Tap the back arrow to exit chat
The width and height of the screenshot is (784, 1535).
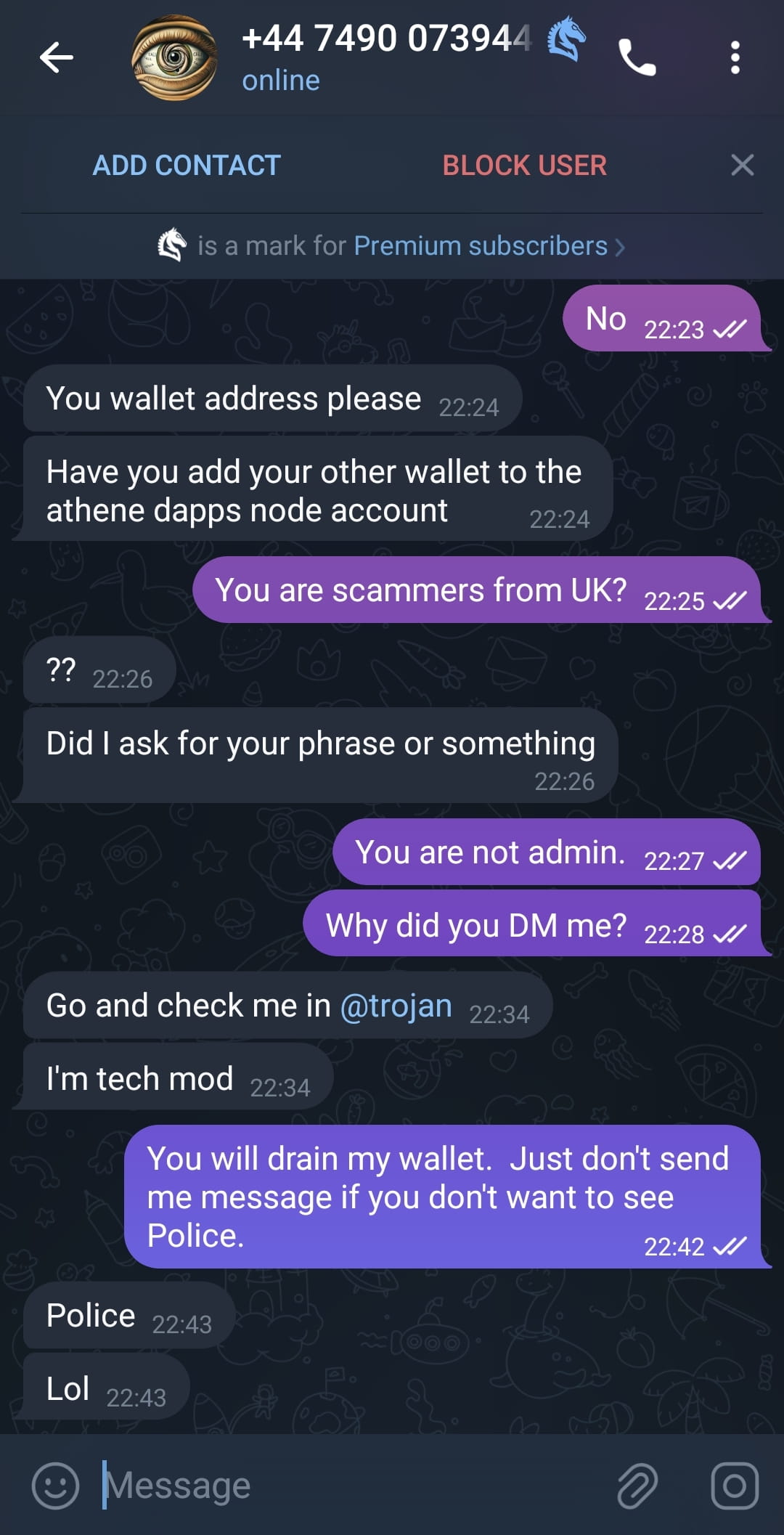(58, 57)
